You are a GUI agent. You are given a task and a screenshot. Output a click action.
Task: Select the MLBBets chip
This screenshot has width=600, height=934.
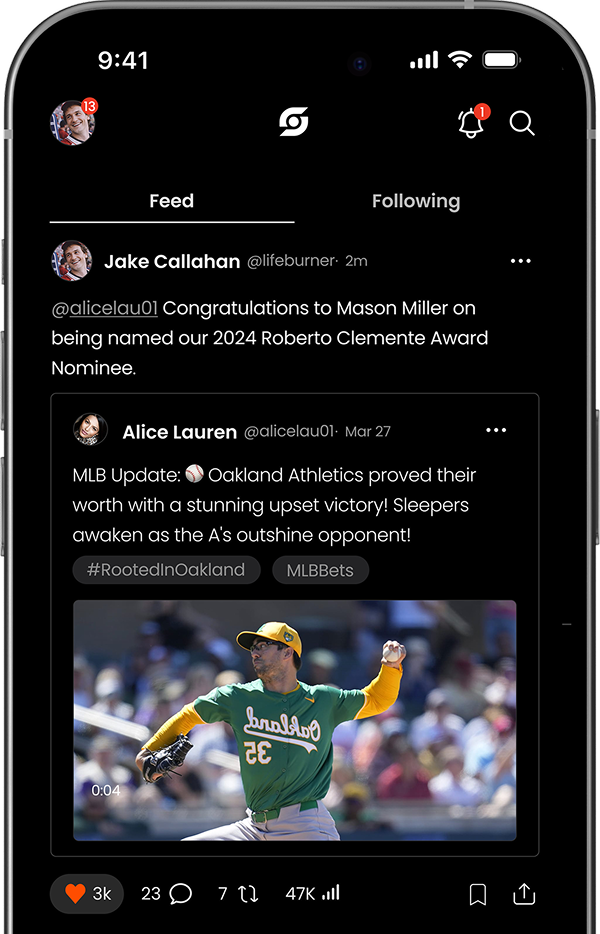[x=320, y=570]
